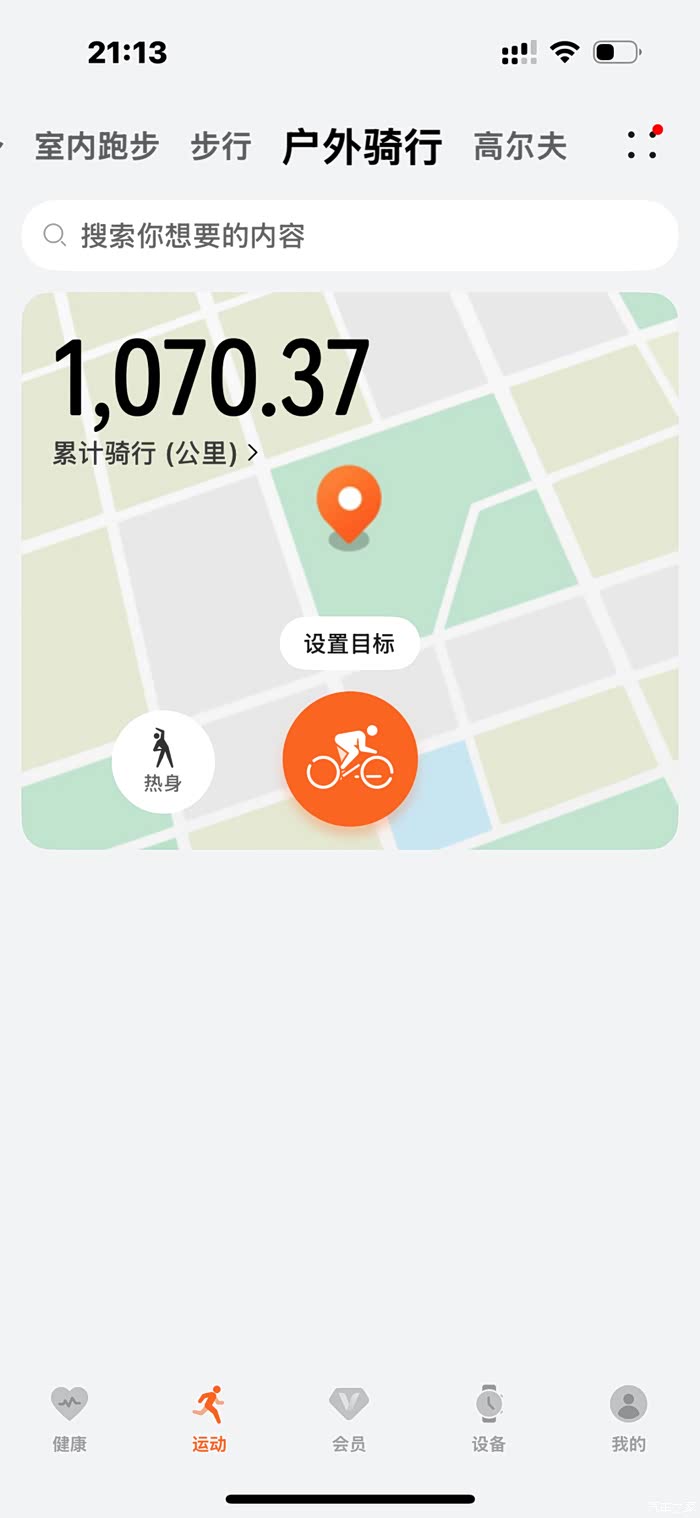The height and width of the screenshot is (1518, 700).
Task: Start the 热身 warm-up
Action: [163, 761]
